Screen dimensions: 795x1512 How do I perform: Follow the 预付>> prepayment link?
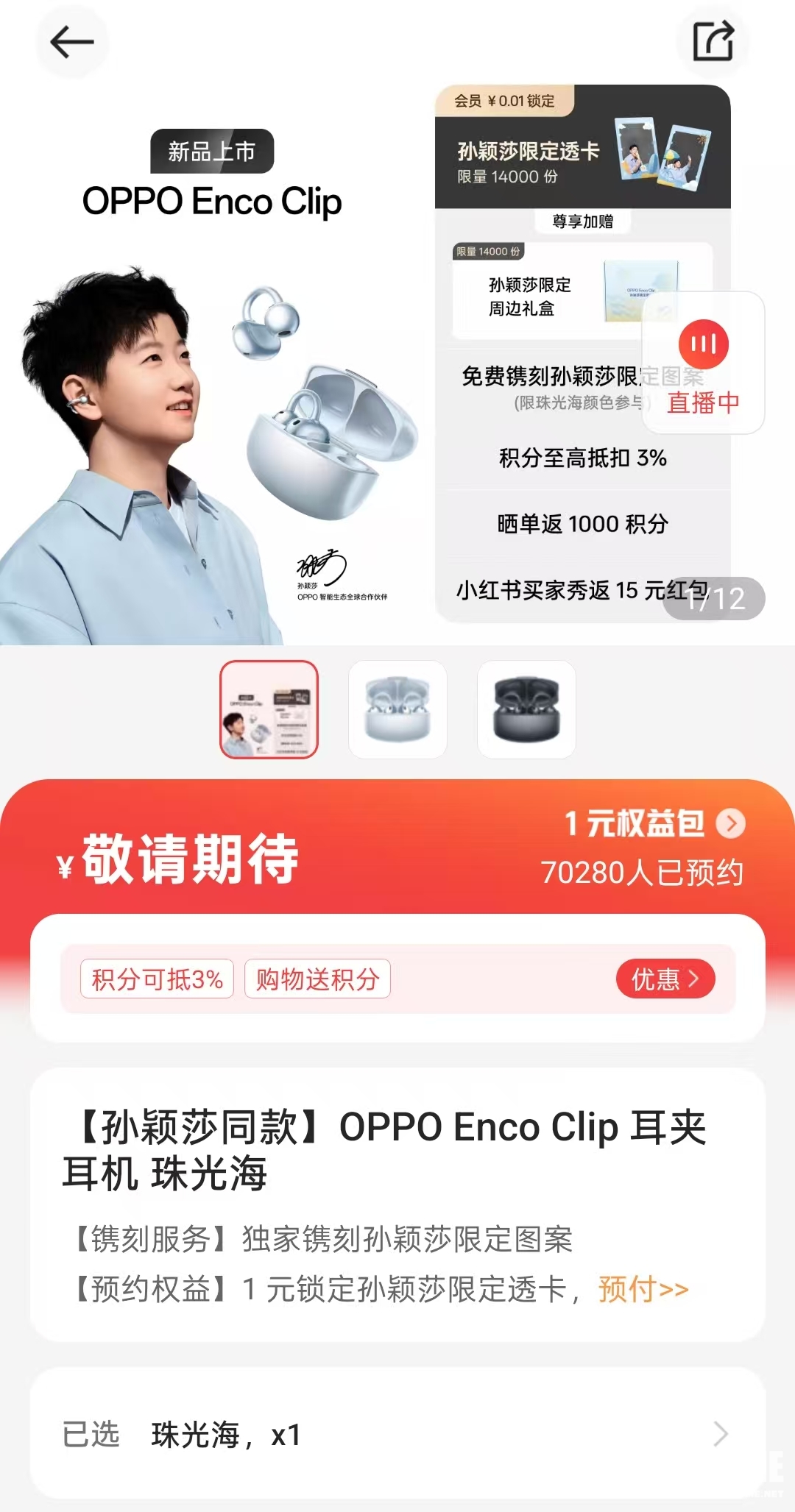pos(643,1289)
